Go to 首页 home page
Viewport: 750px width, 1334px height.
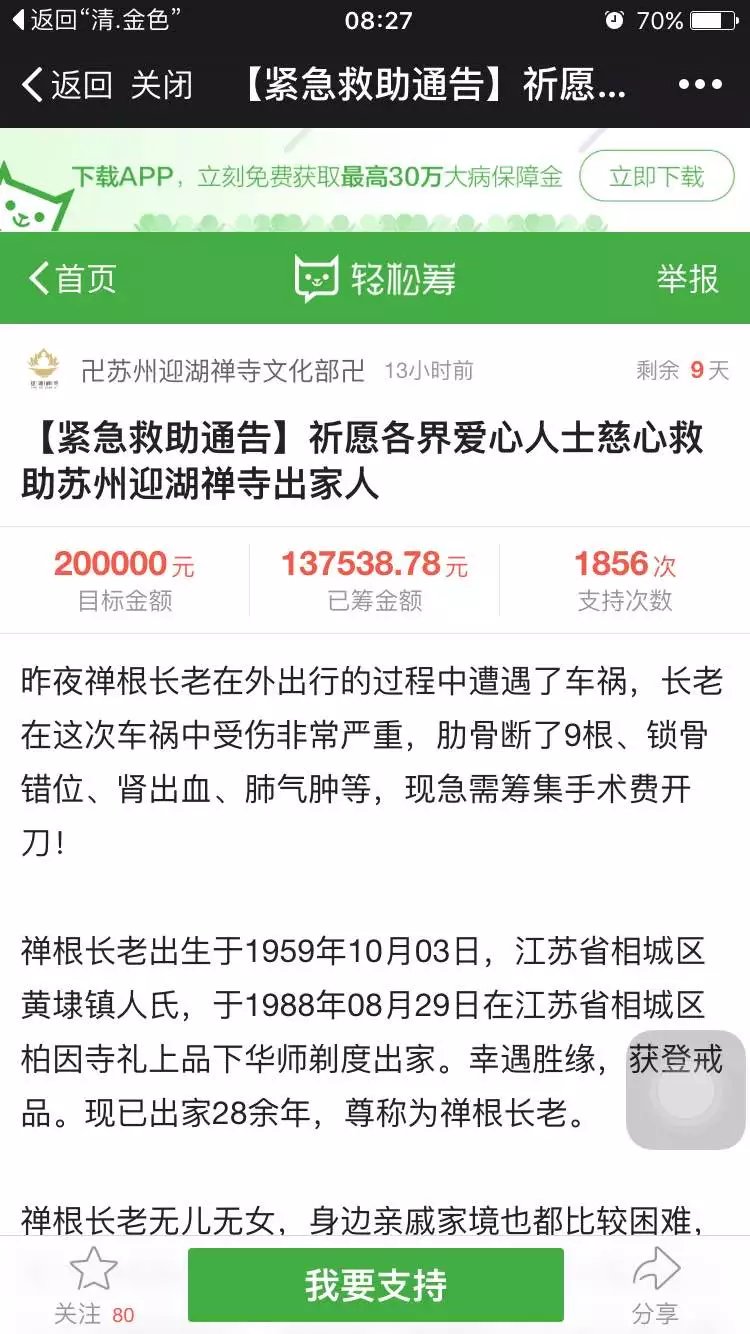(74, 279)
